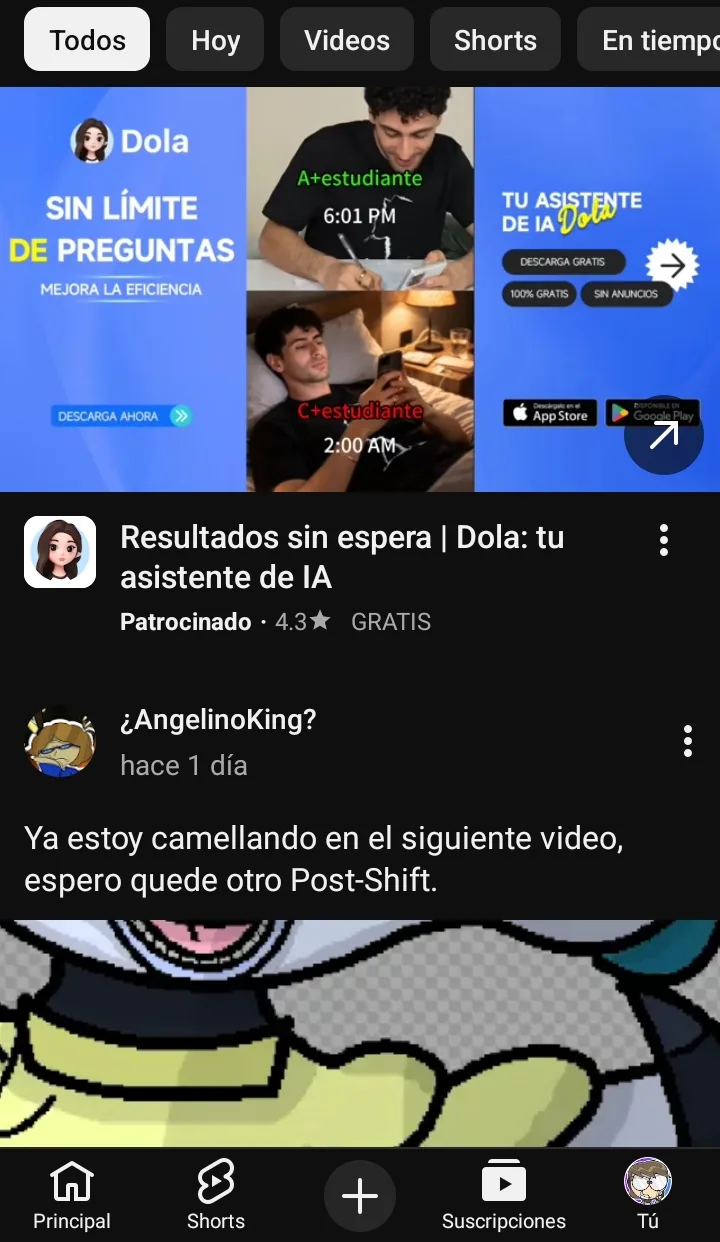Image resolution: width=720 pixels, height=1242 pixels.
Task: Create new content with plus button
Action: [360, 1196]
